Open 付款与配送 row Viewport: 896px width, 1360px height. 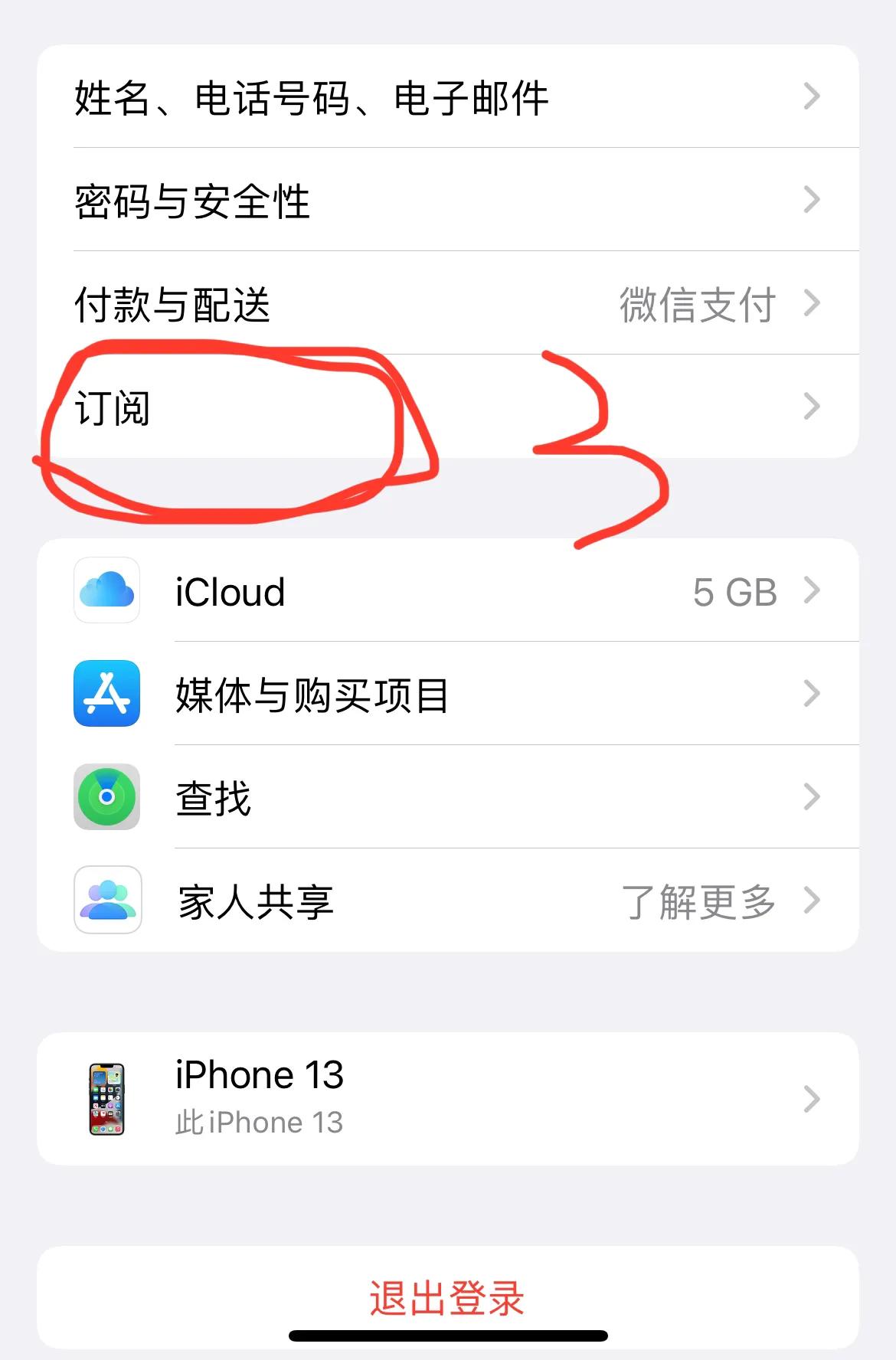click(447, 304)
